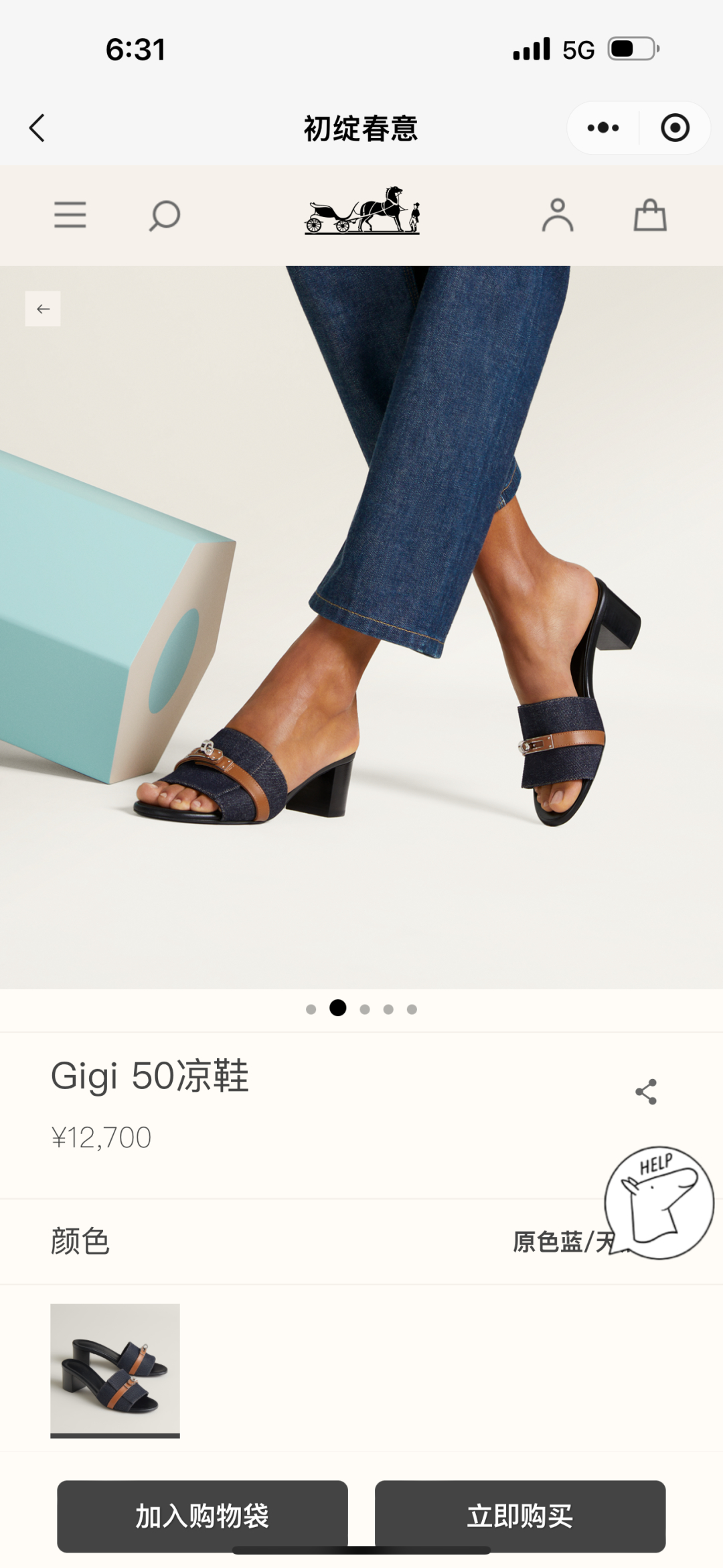Viewport: 723px width, 1568px height.
Task: Open the account profile icon
Action: 558,215
